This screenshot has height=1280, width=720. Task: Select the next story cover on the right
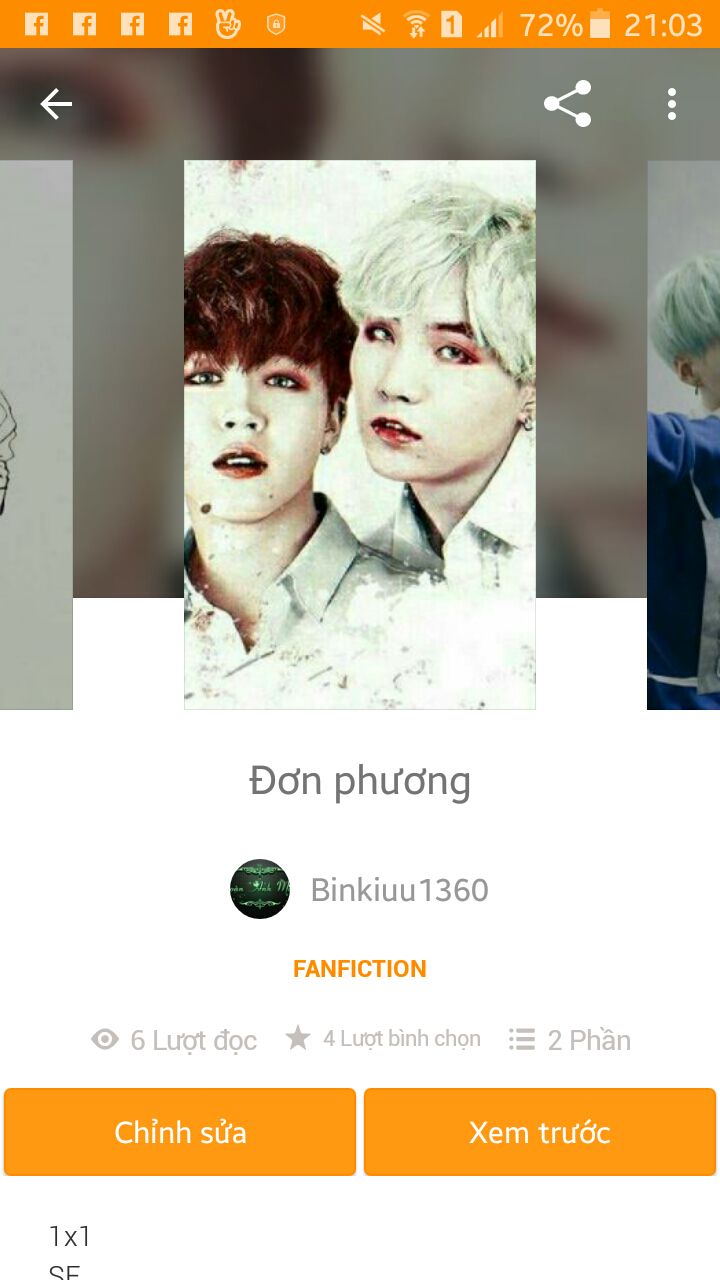tap(684, 435)
